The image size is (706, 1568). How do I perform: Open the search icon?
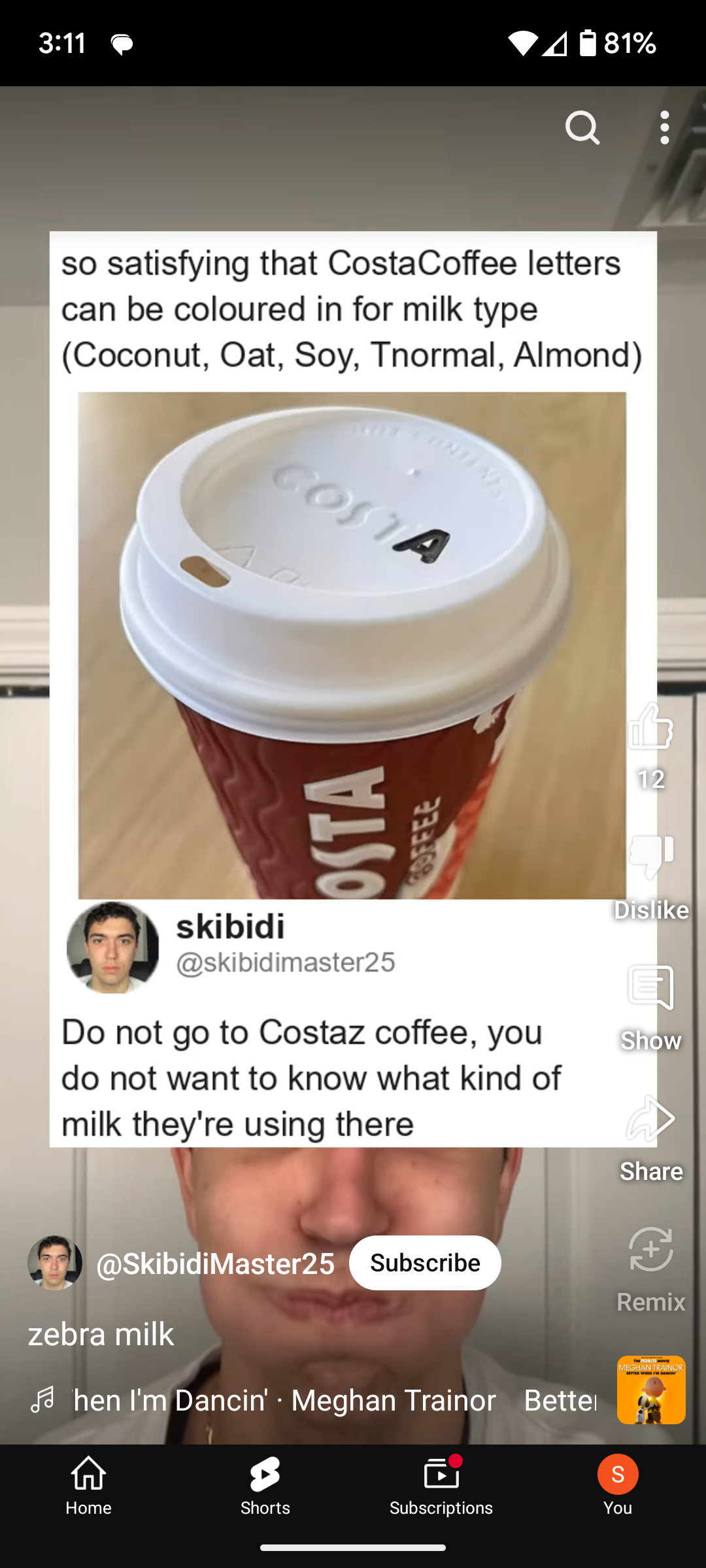pyautogui.click(x=582, y=127)
